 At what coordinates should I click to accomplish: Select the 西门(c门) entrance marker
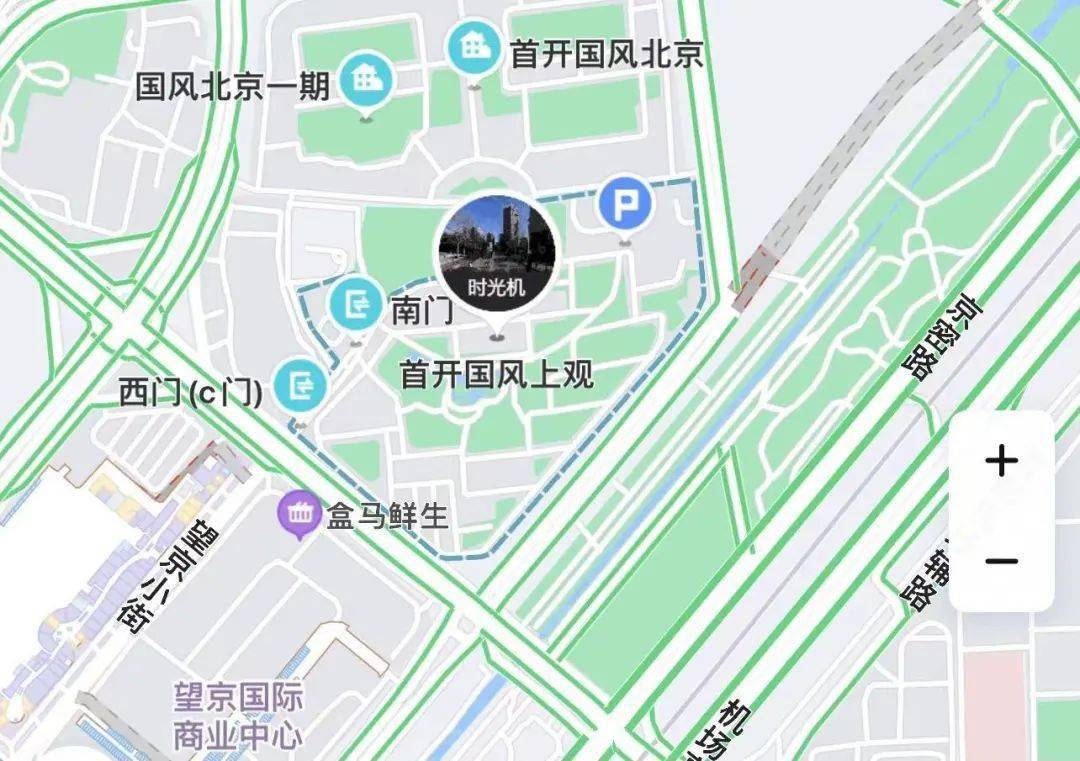point(301,385)
